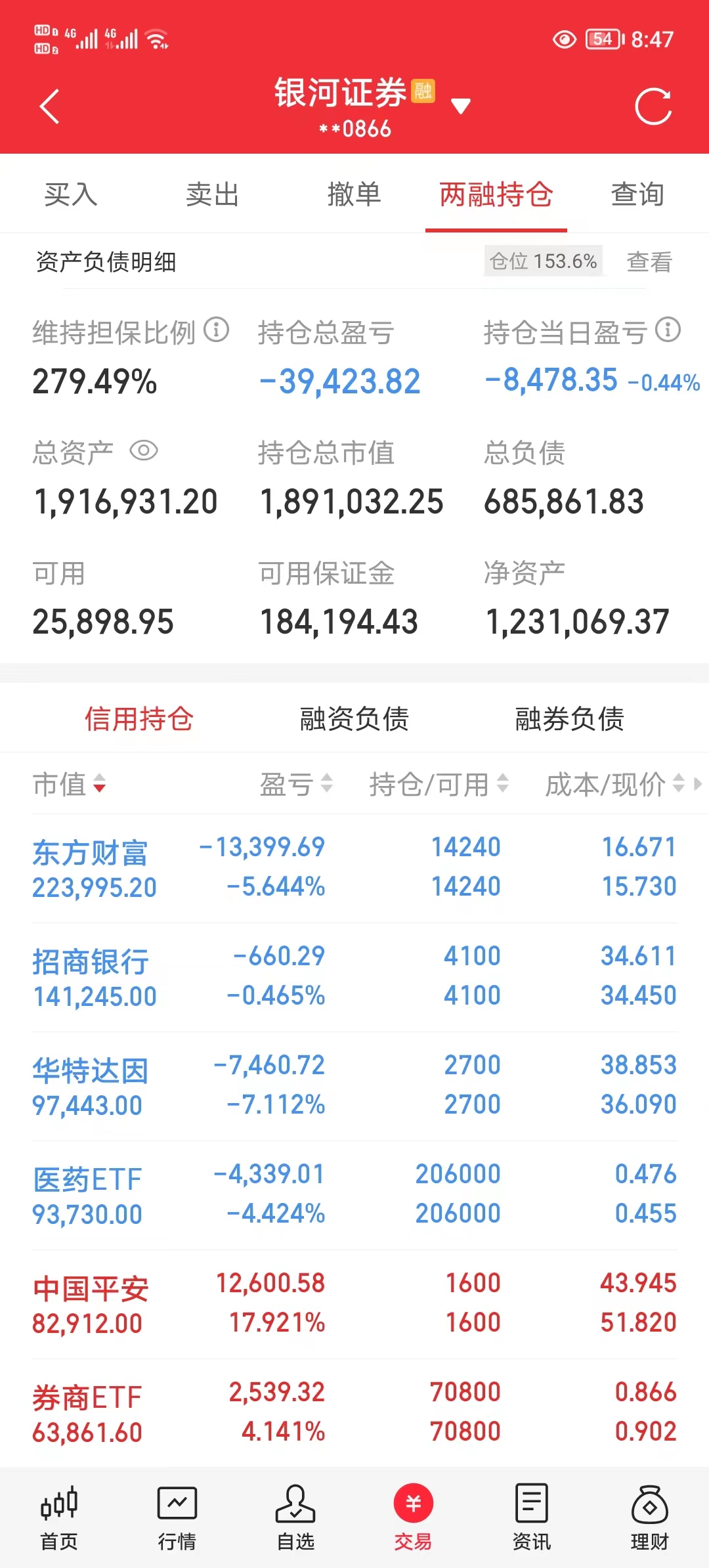Expand the 银河证券 account dropdown
Viewport: 709px width, 1568px height.
[x=461, y=106]
